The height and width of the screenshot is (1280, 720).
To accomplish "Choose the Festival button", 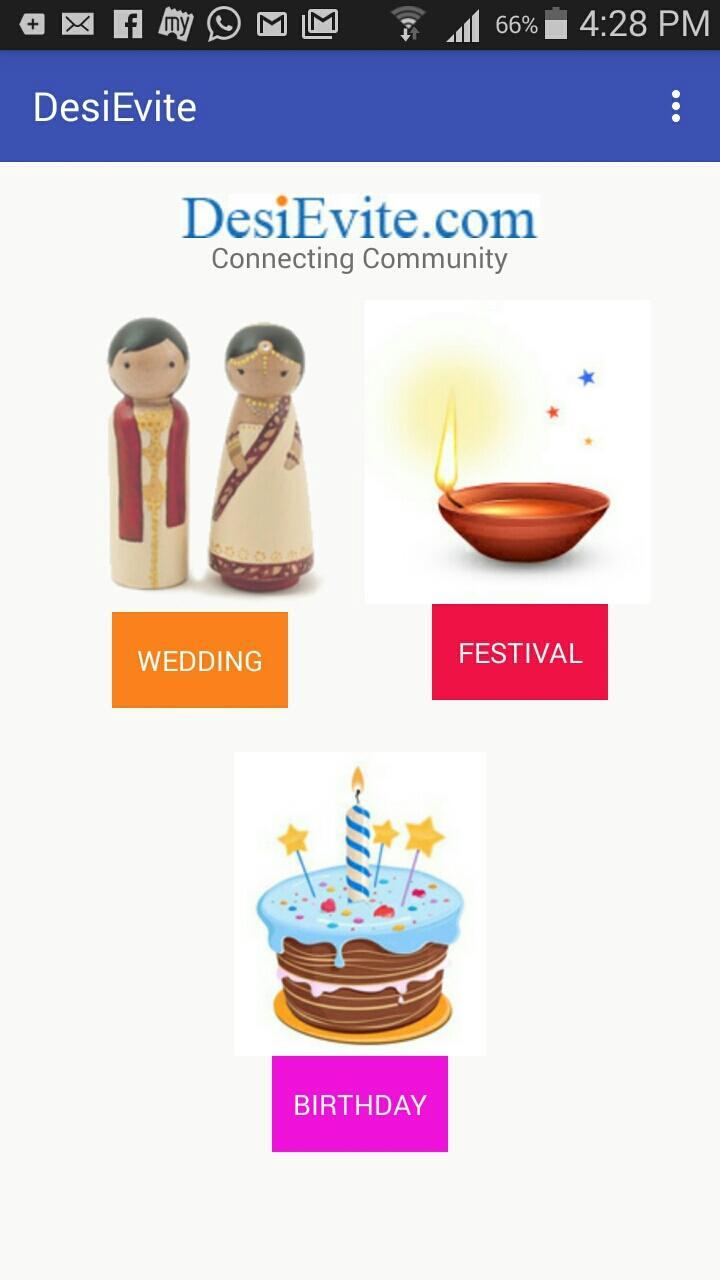I will click(x=519, y=652).
